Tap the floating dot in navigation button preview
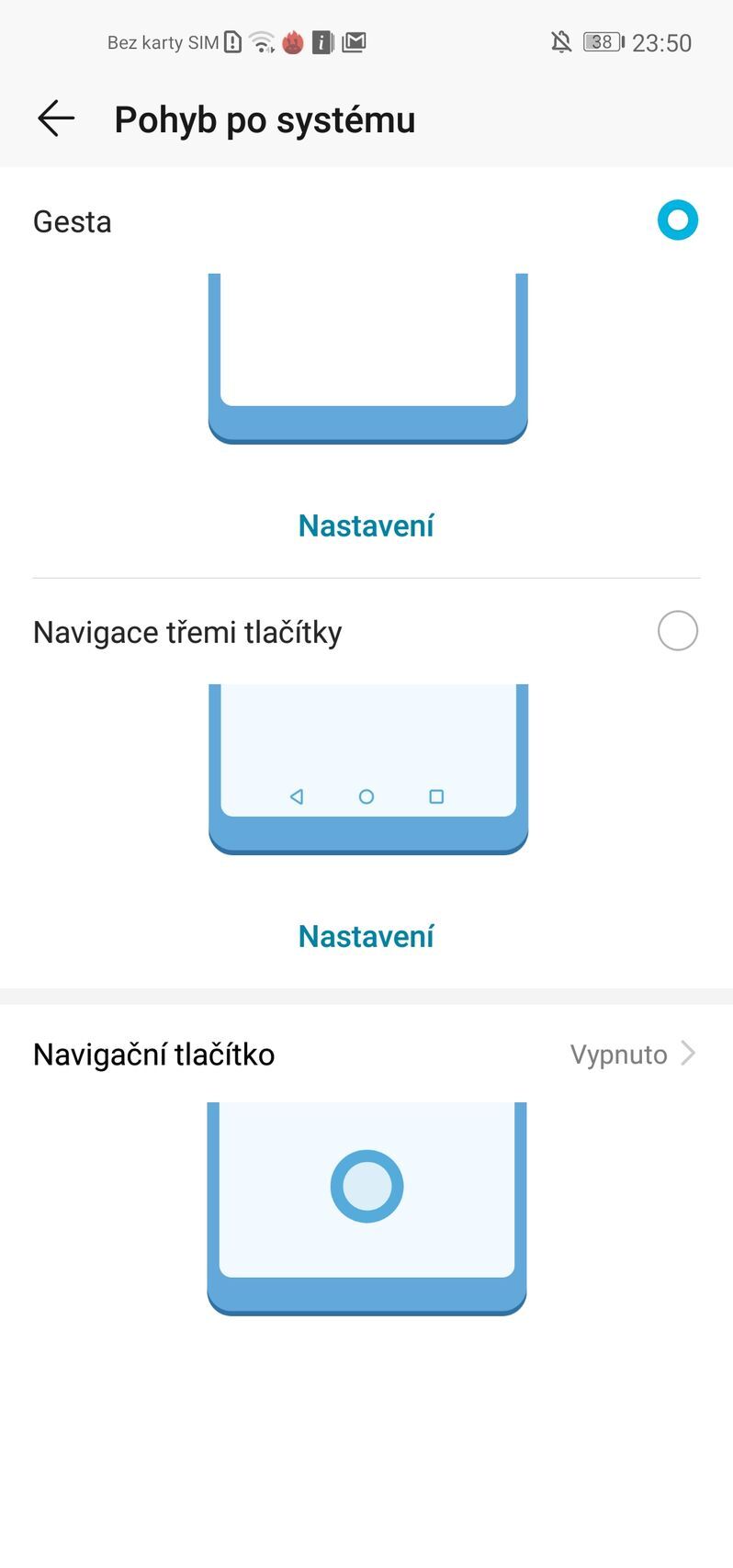The width and height of the screenshot is (733, 1568). [366, 1185]
